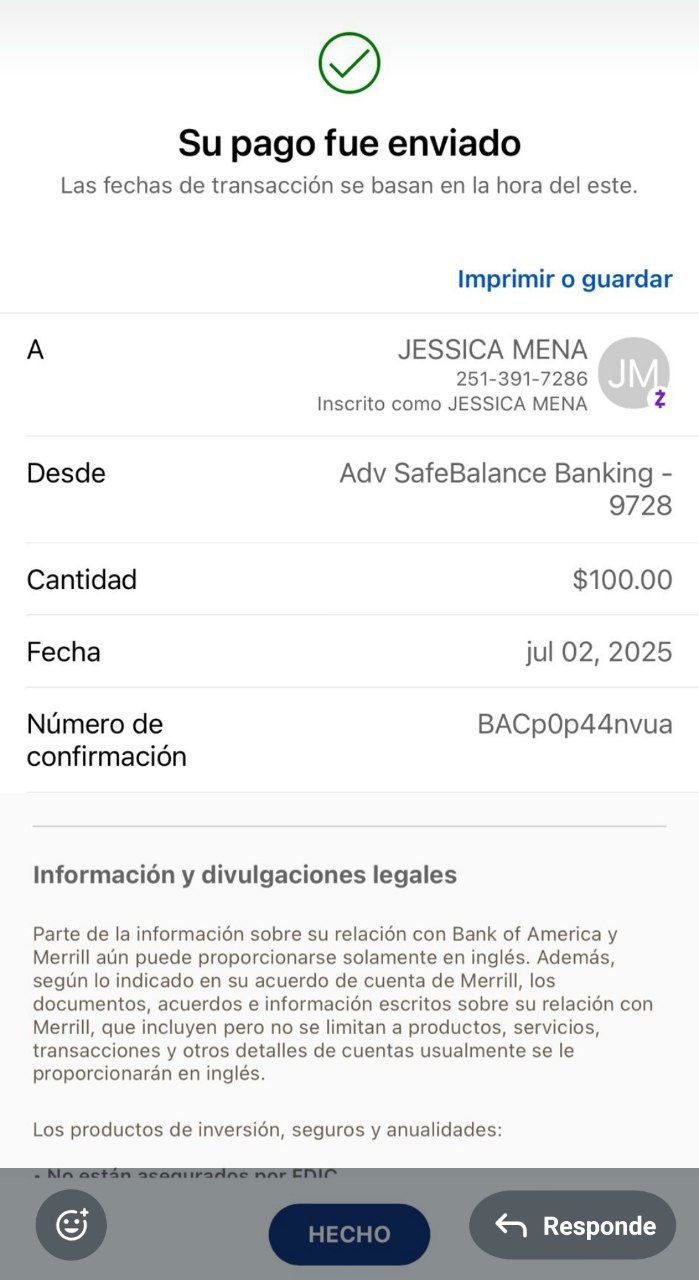Tap the Responde reply button

click(573, 1225)
